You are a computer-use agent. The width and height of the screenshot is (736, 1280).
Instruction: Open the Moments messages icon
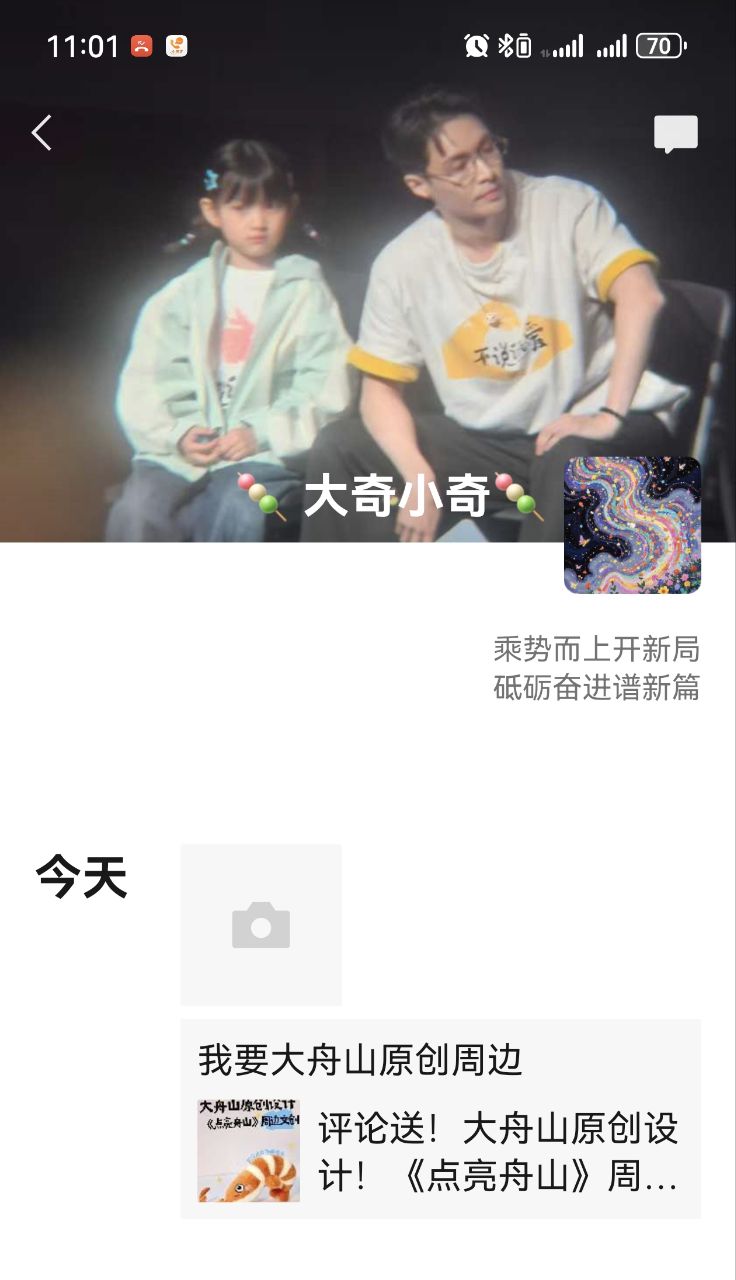(675, 134)
